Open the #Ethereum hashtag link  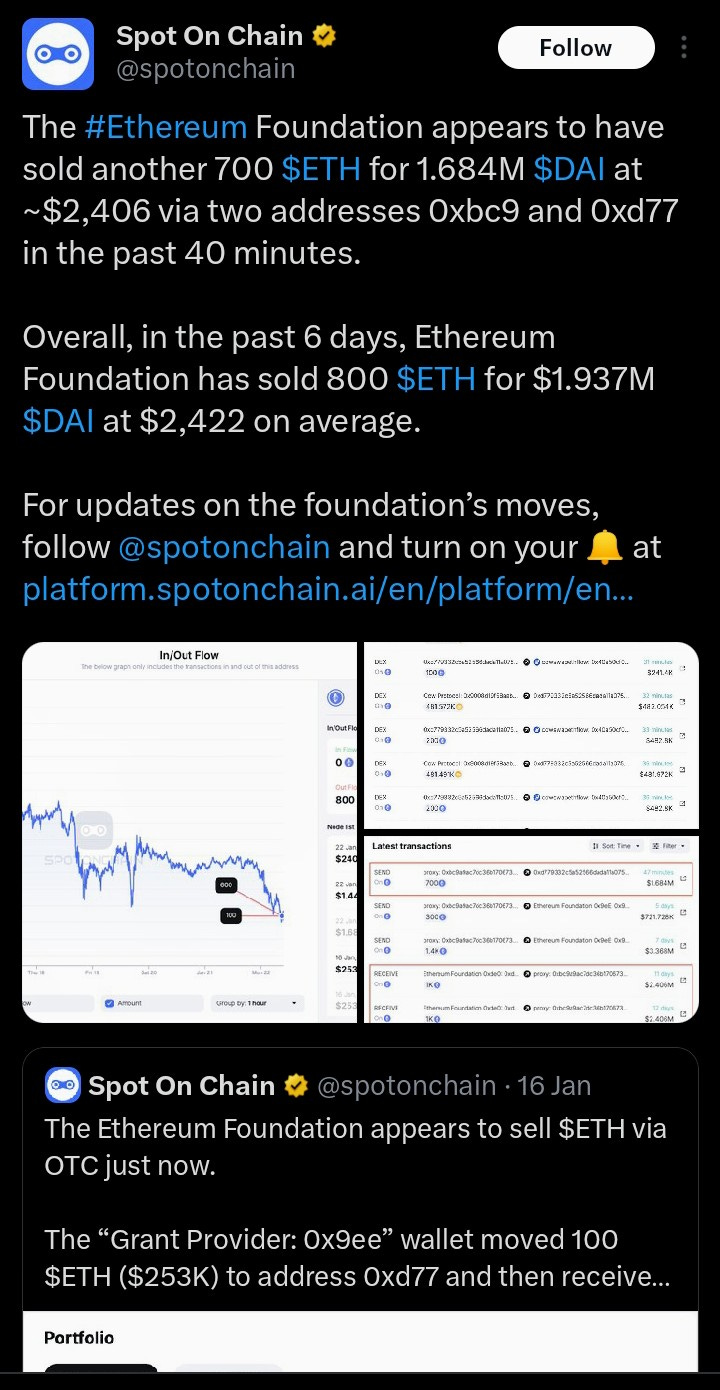(x=166, y=127)
